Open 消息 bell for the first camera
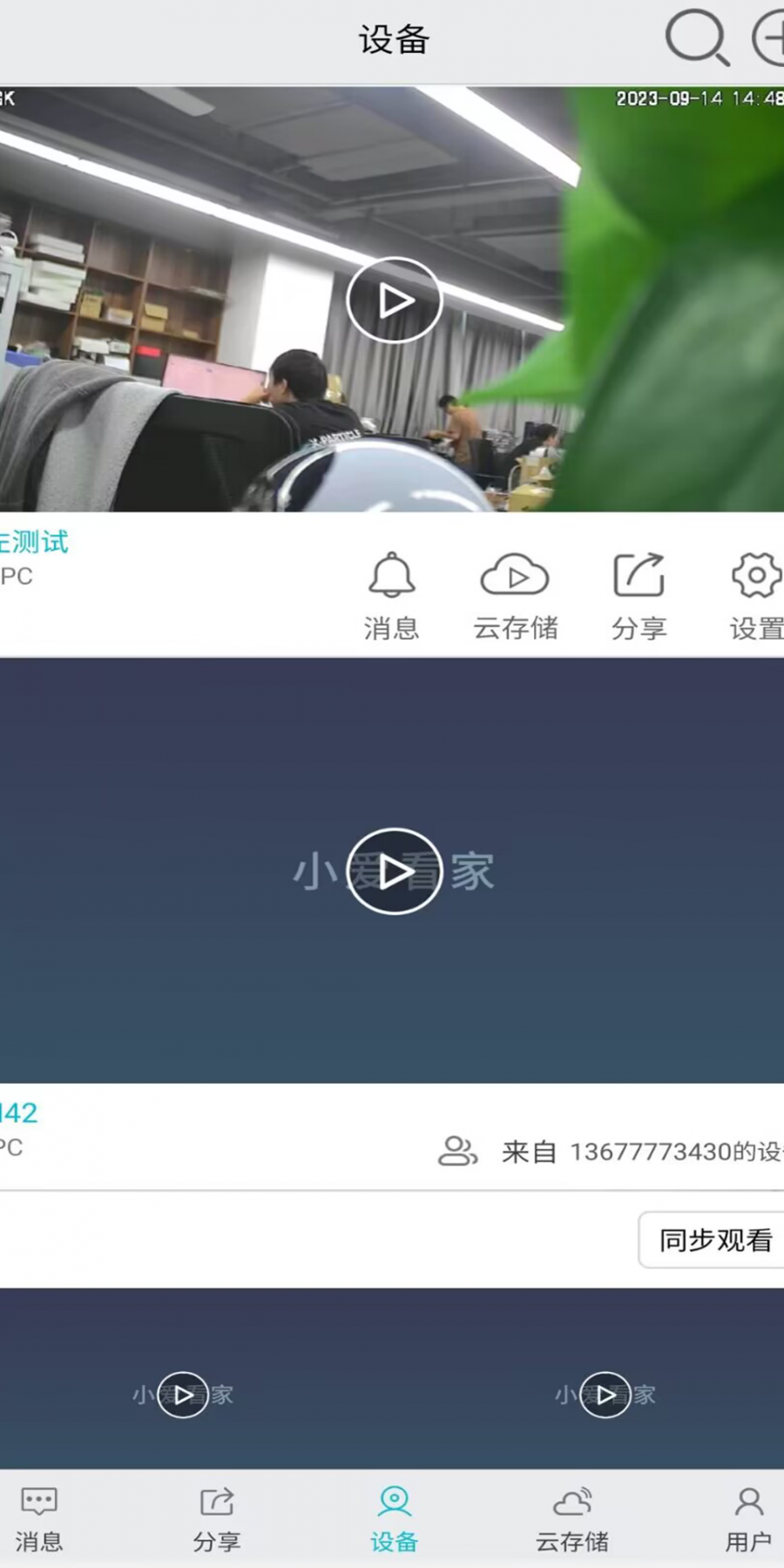The width and height of the screenshot is (784, 1568). pyautogui.click(x=392, y=596)
